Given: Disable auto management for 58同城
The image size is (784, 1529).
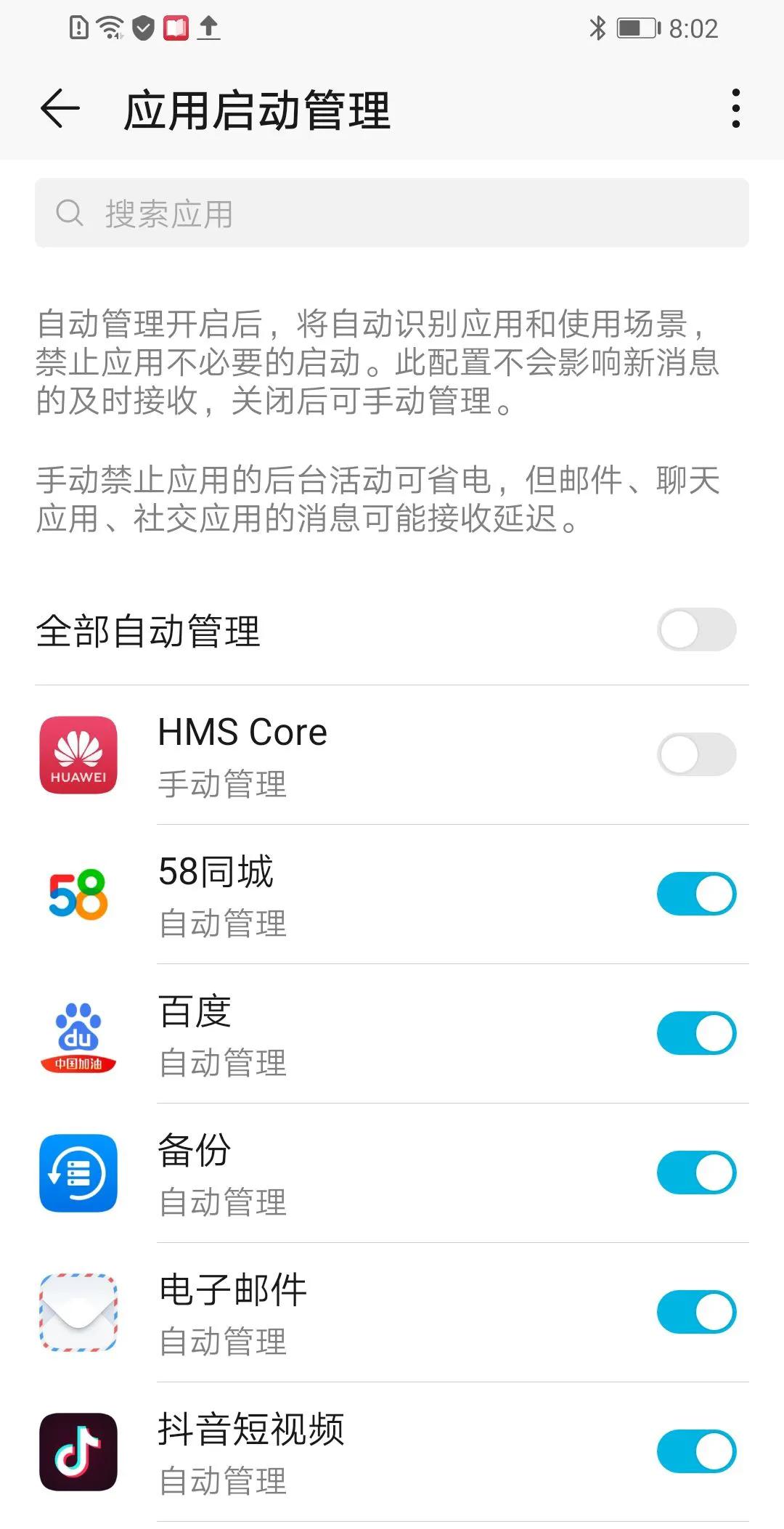Looking at the screenshot, I should pos(697,894).
